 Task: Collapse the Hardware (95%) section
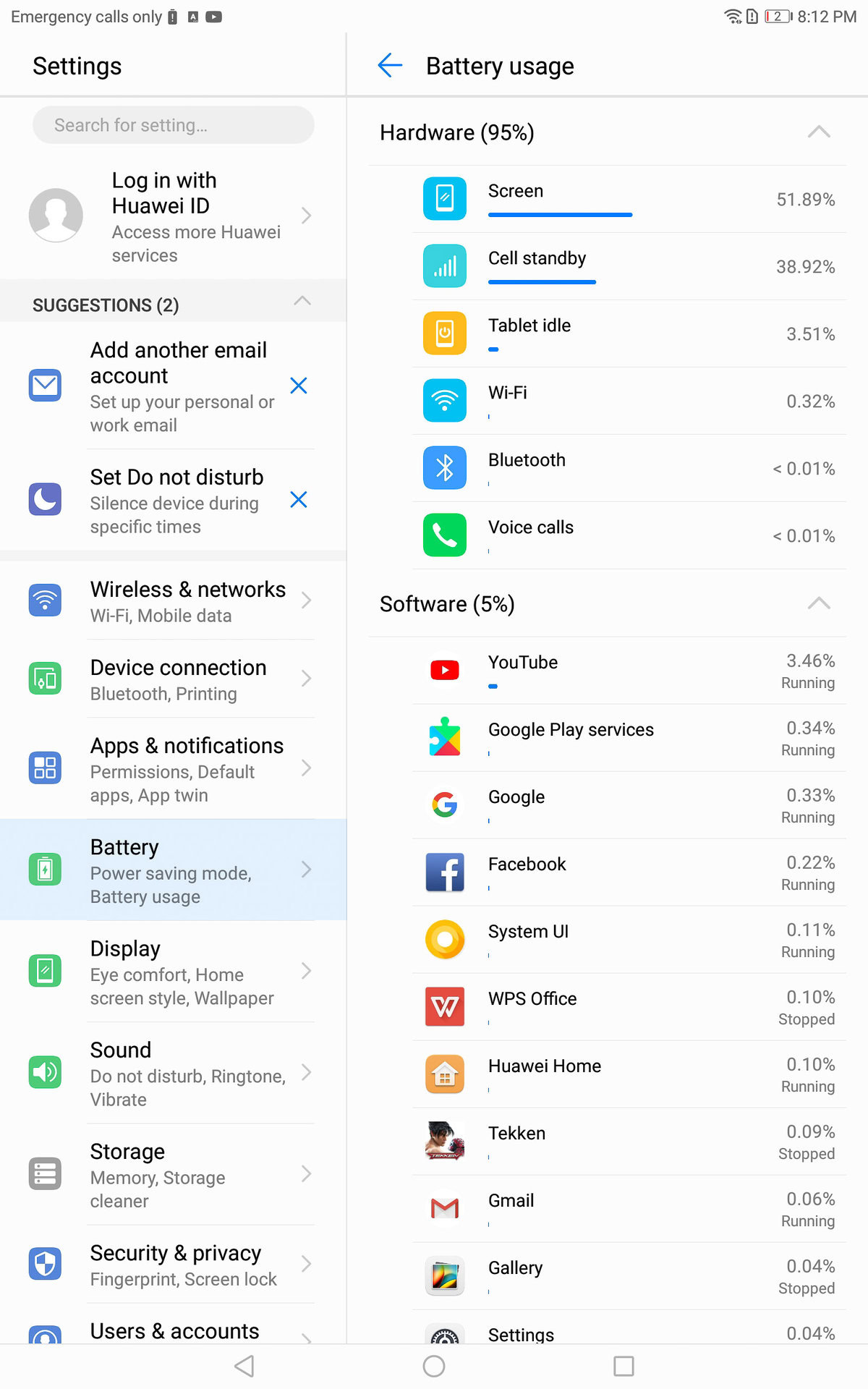tap(819, 132)
